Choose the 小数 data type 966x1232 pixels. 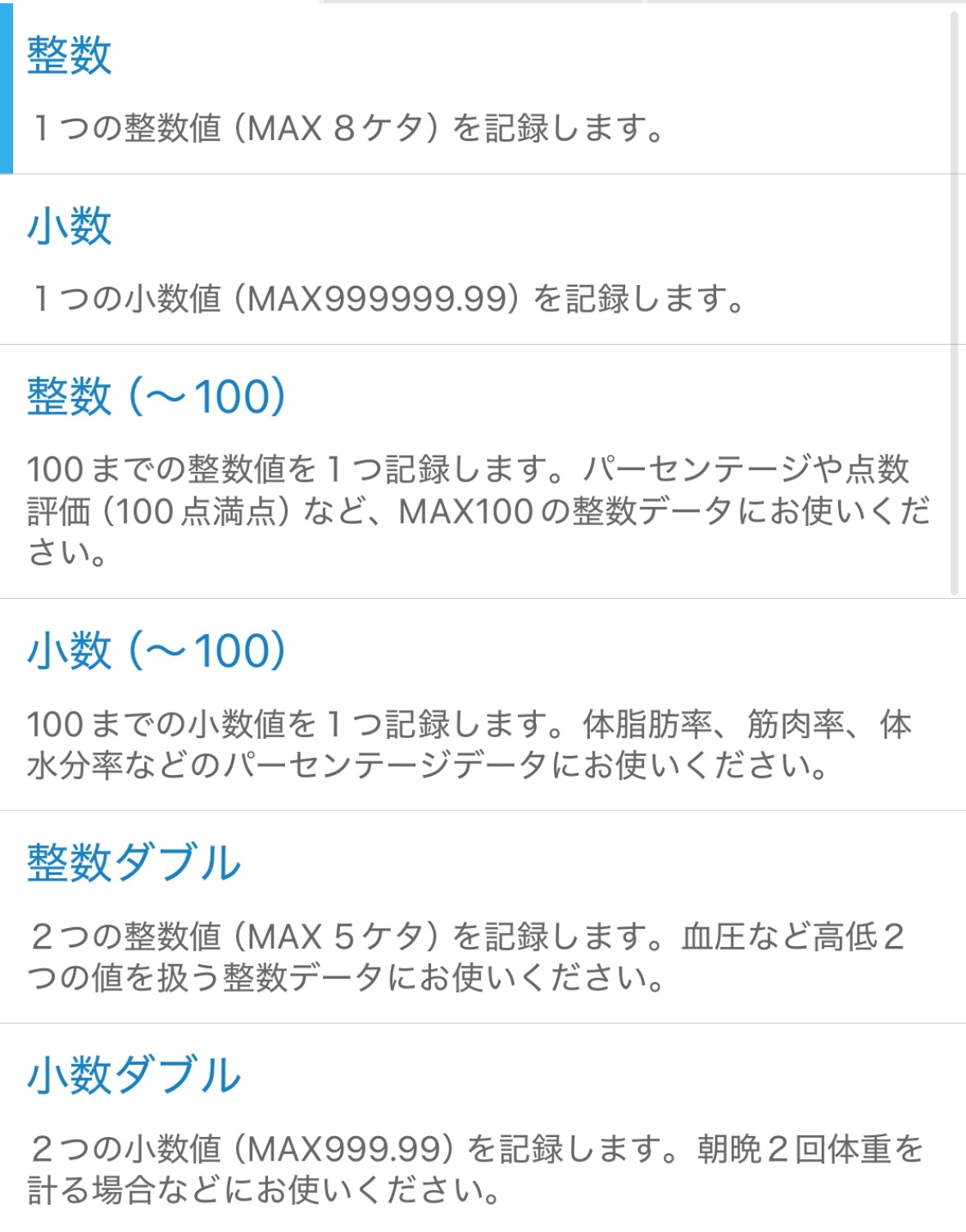70,226
